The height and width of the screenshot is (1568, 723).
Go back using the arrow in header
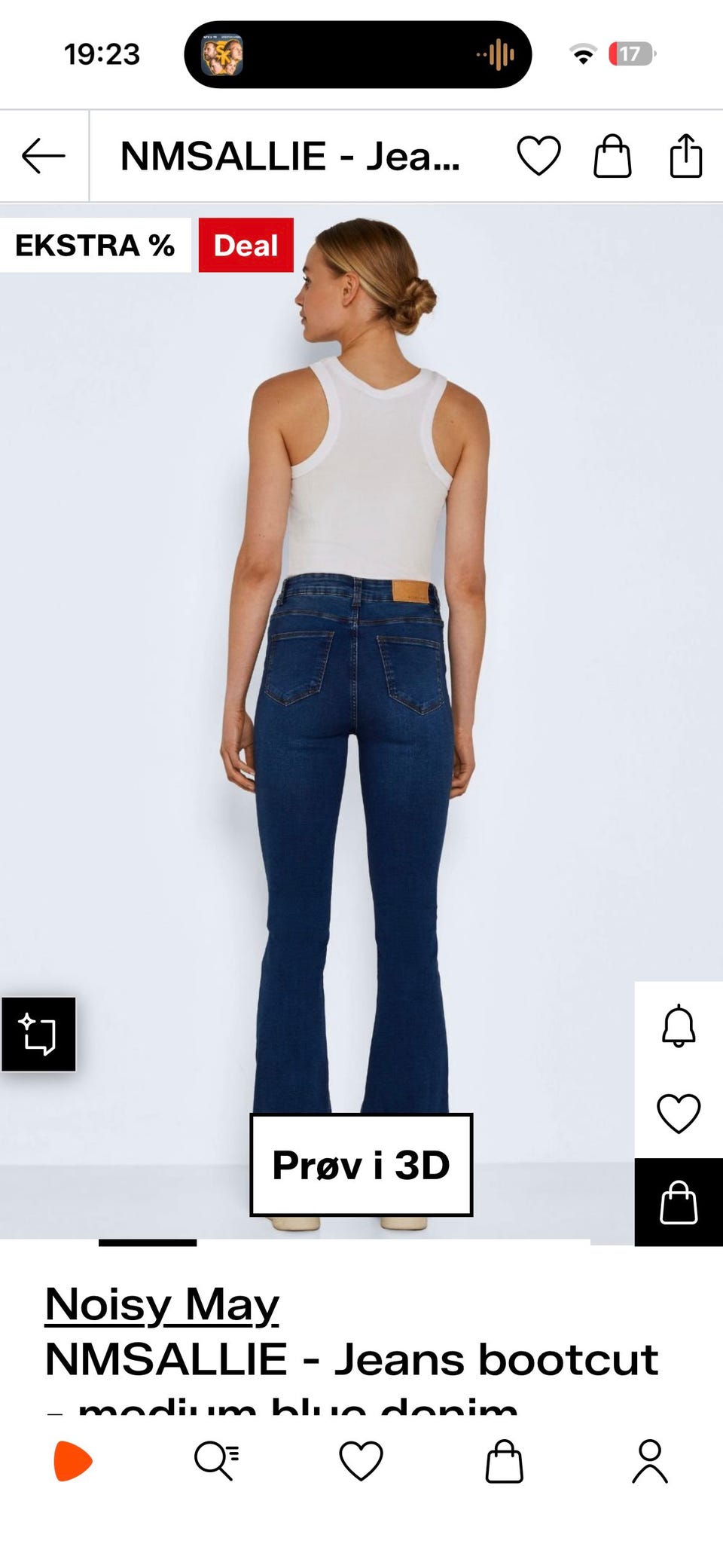tap(44, 156)
